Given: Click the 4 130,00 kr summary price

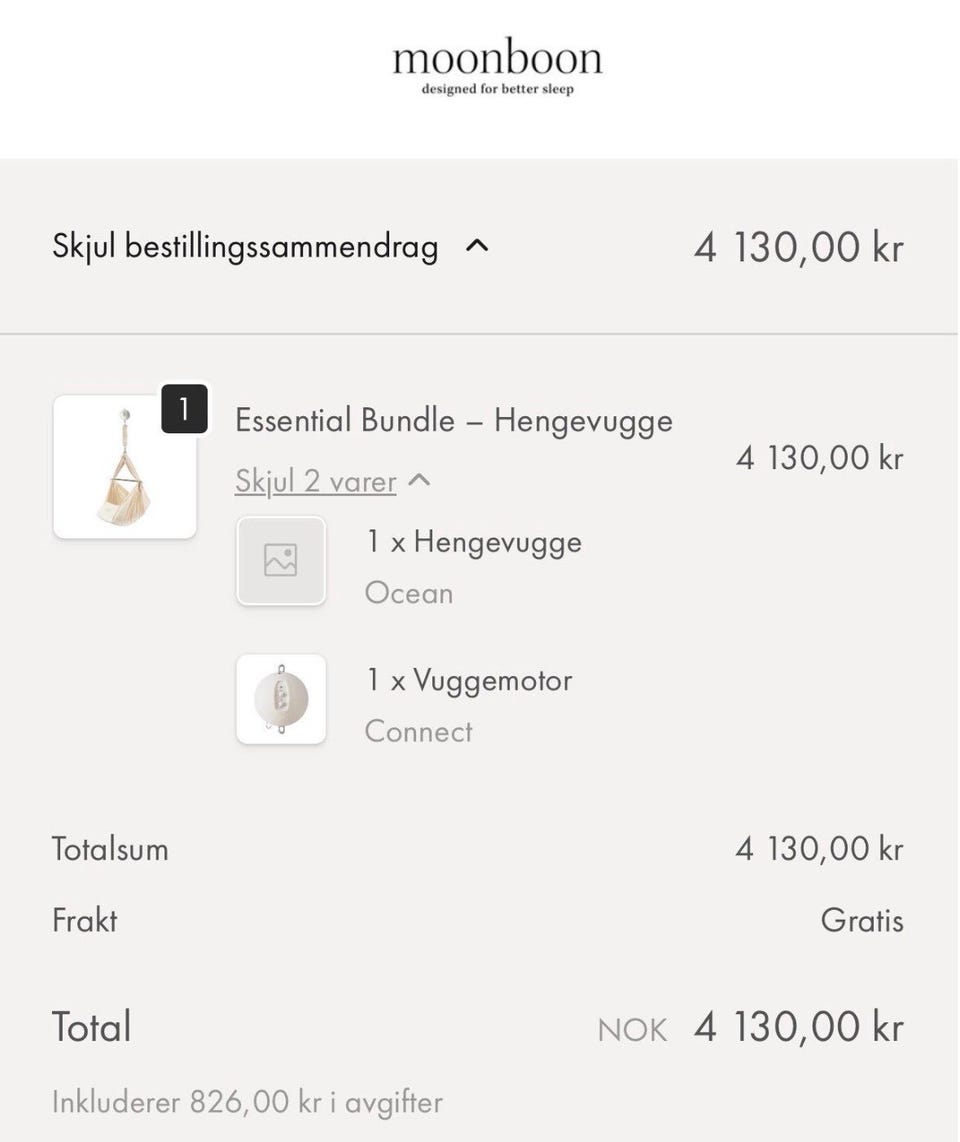Looking at the screenshot, I should [x=798, y=246].
